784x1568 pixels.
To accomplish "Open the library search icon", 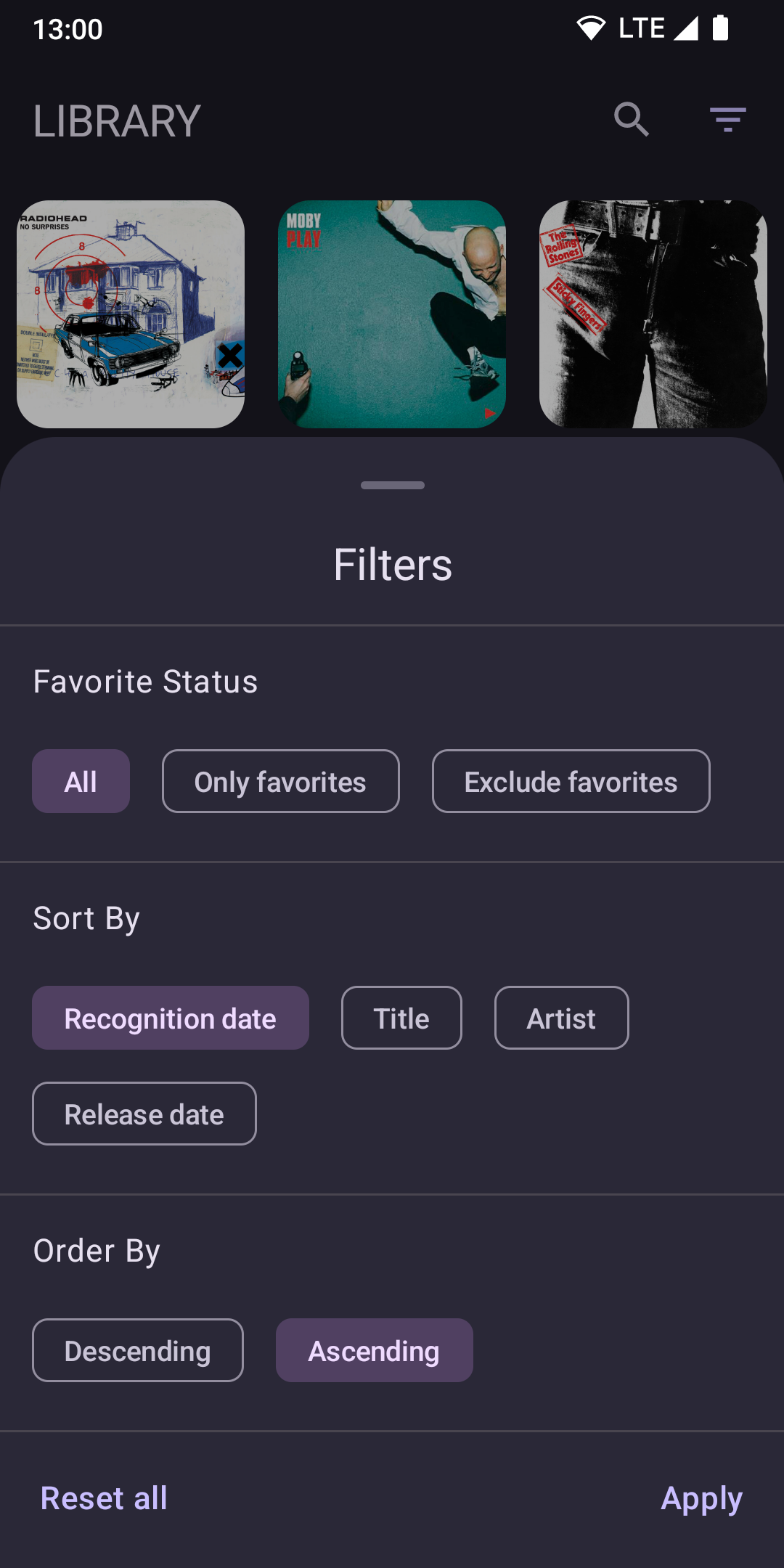I will tap(631, 119).
